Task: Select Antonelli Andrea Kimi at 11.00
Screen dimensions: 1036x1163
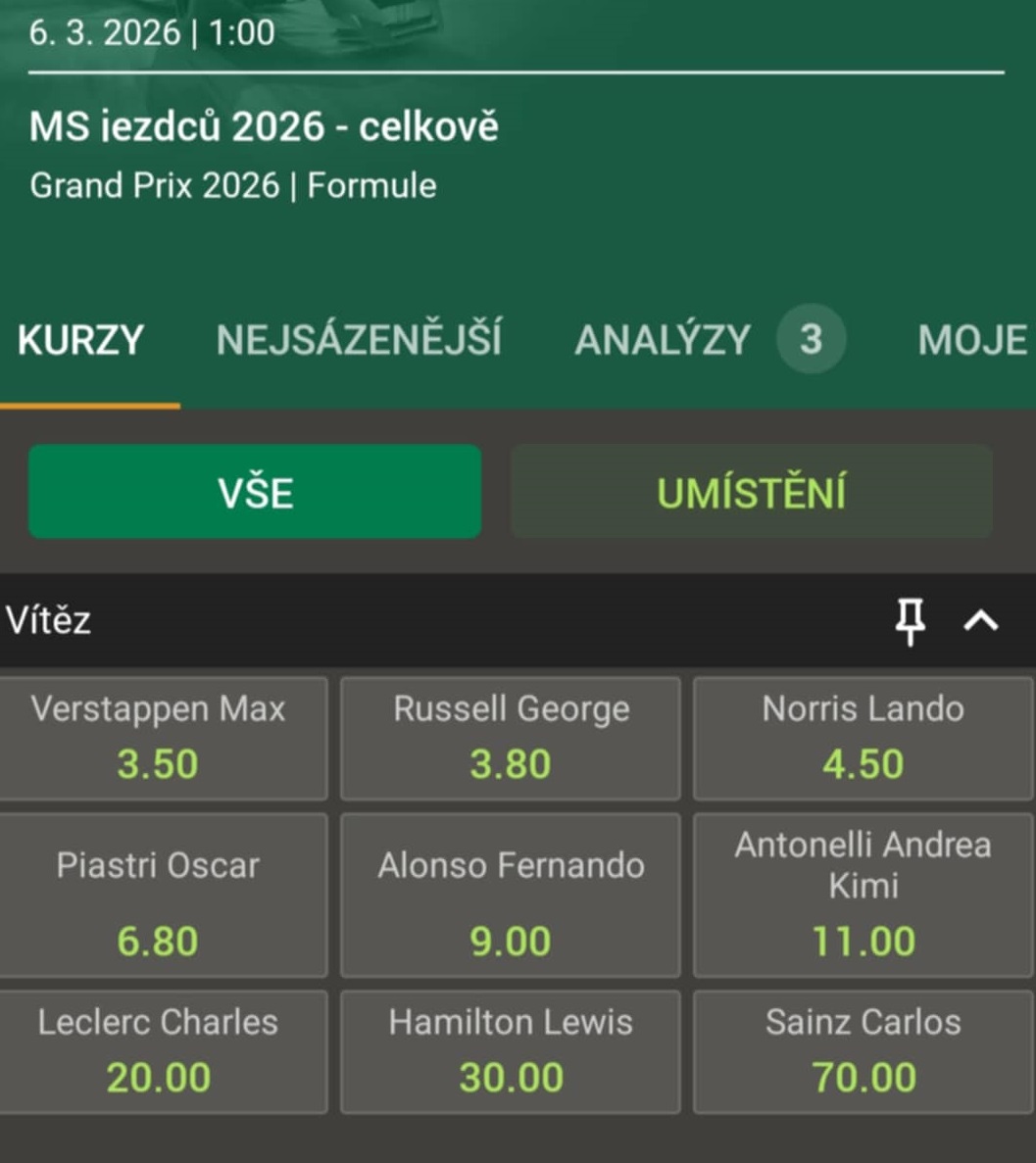Action: point(863,896)
